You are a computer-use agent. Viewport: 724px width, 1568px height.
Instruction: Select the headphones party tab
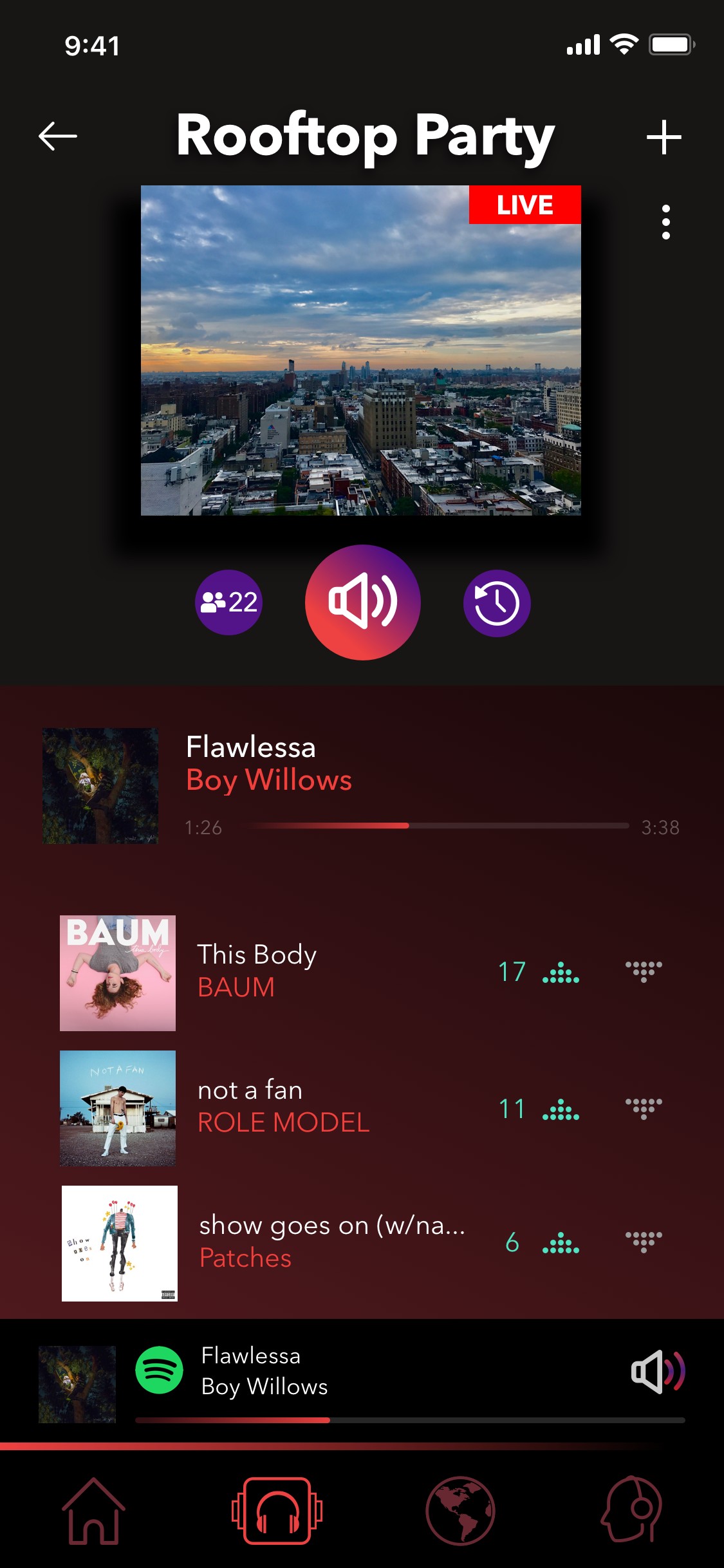pos(277,1510)
